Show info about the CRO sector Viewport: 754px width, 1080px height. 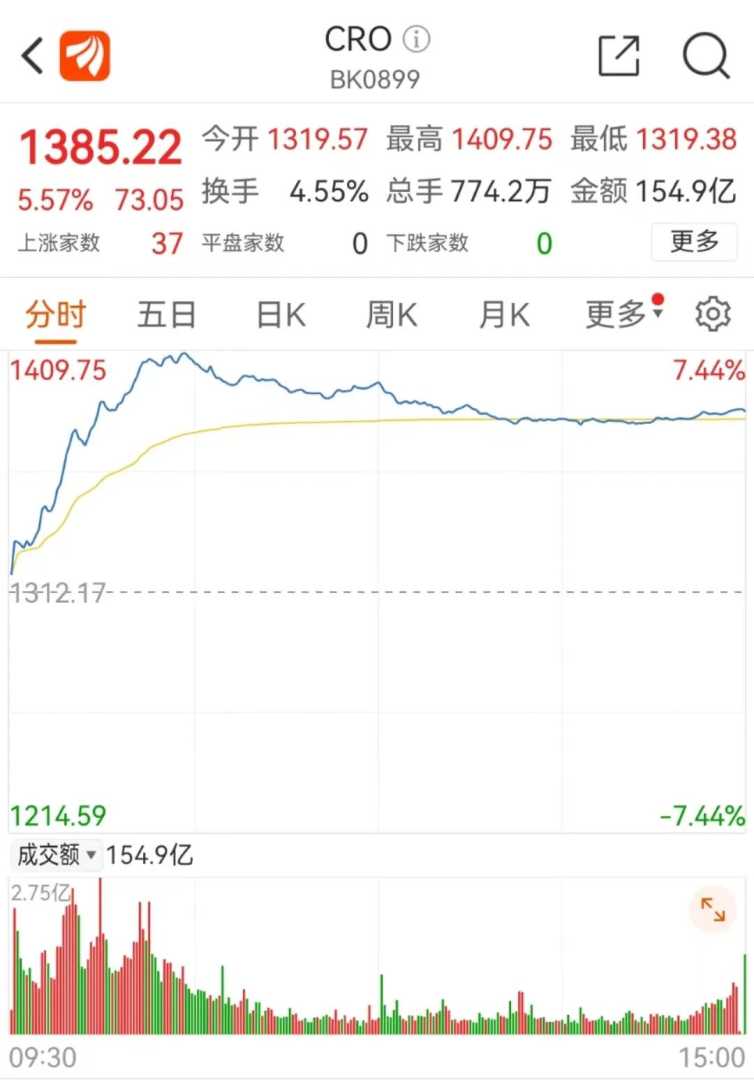tap(416, 40)
